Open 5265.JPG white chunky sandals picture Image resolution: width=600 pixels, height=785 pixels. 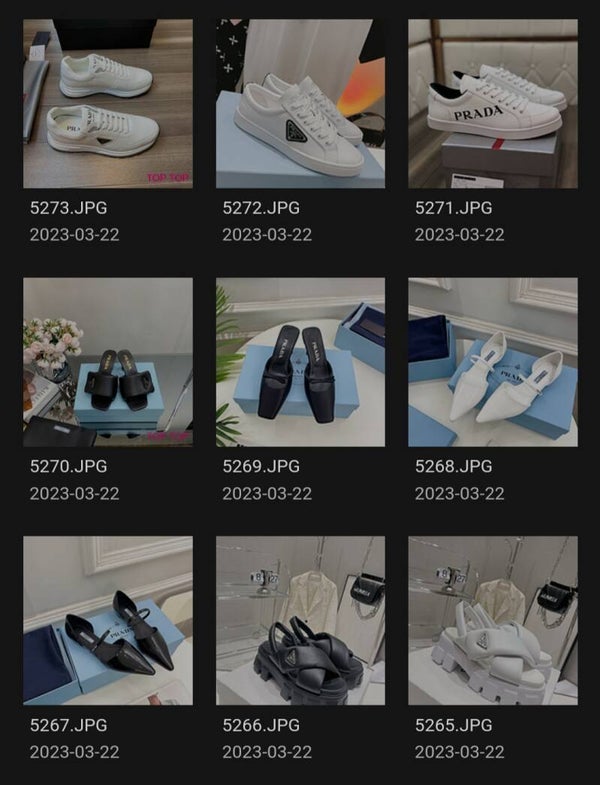coord(492,620)
